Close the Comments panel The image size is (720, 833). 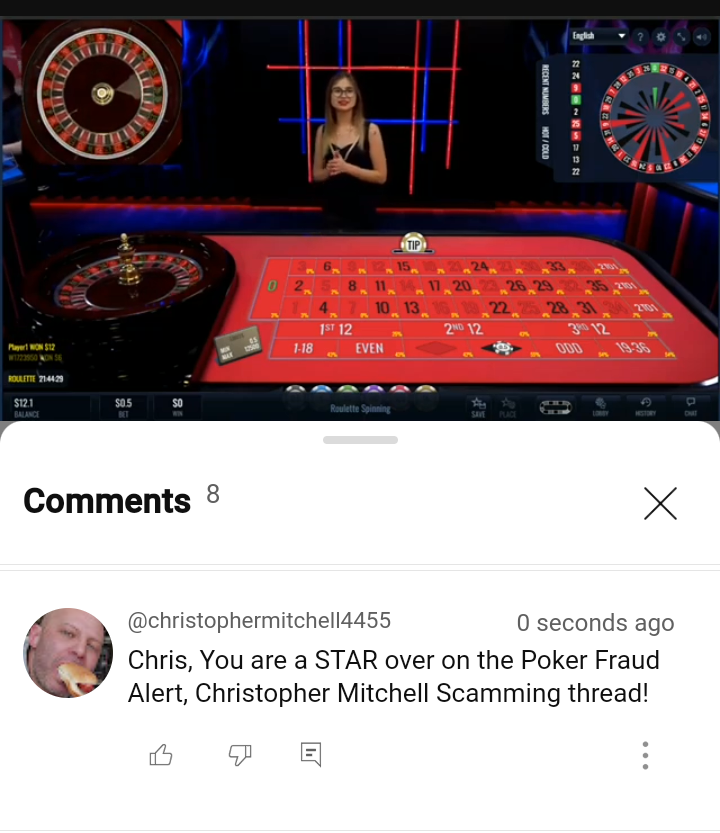pos(660,504)
